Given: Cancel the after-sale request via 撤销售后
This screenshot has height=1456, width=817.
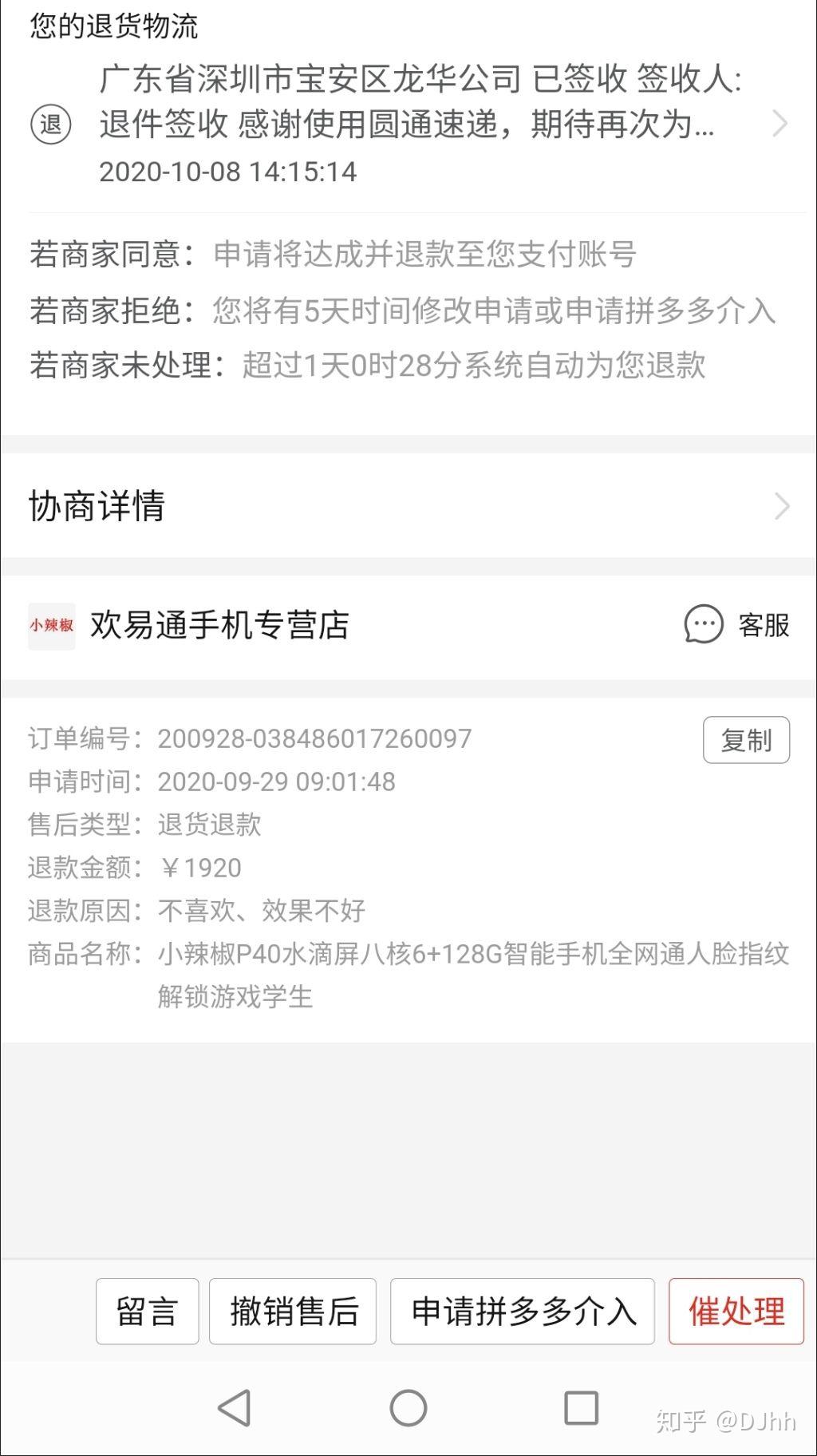Looking at the screenshot, I should [293, 1312].
